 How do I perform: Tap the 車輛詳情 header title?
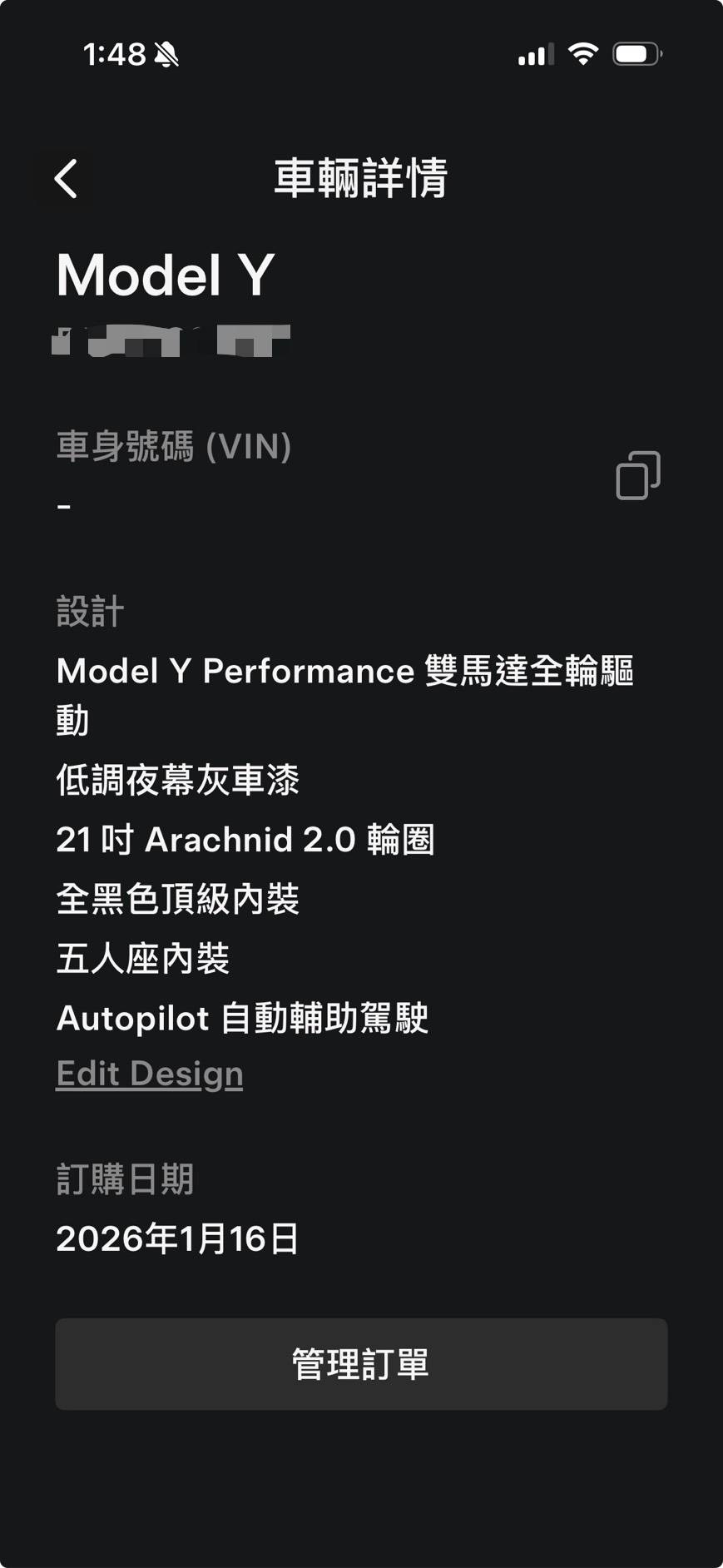(361, 179)
